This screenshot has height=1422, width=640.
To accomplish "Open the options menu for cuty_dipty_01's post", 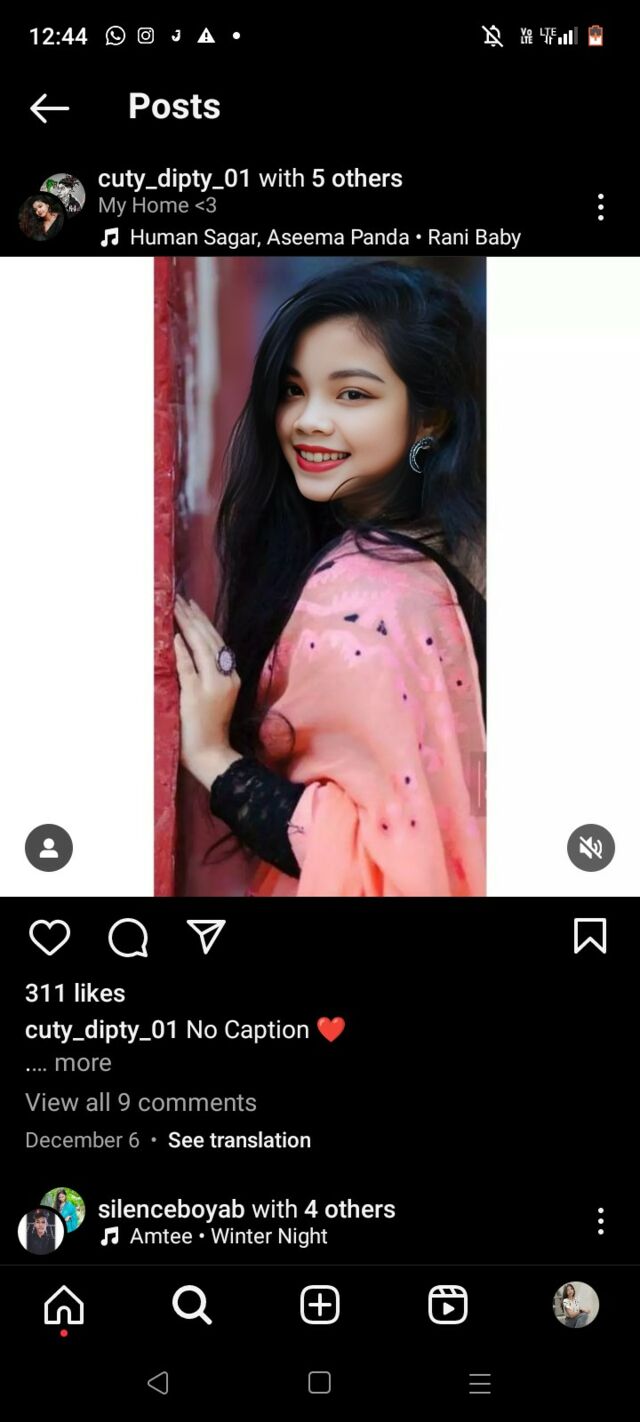I will pos(600,207).
